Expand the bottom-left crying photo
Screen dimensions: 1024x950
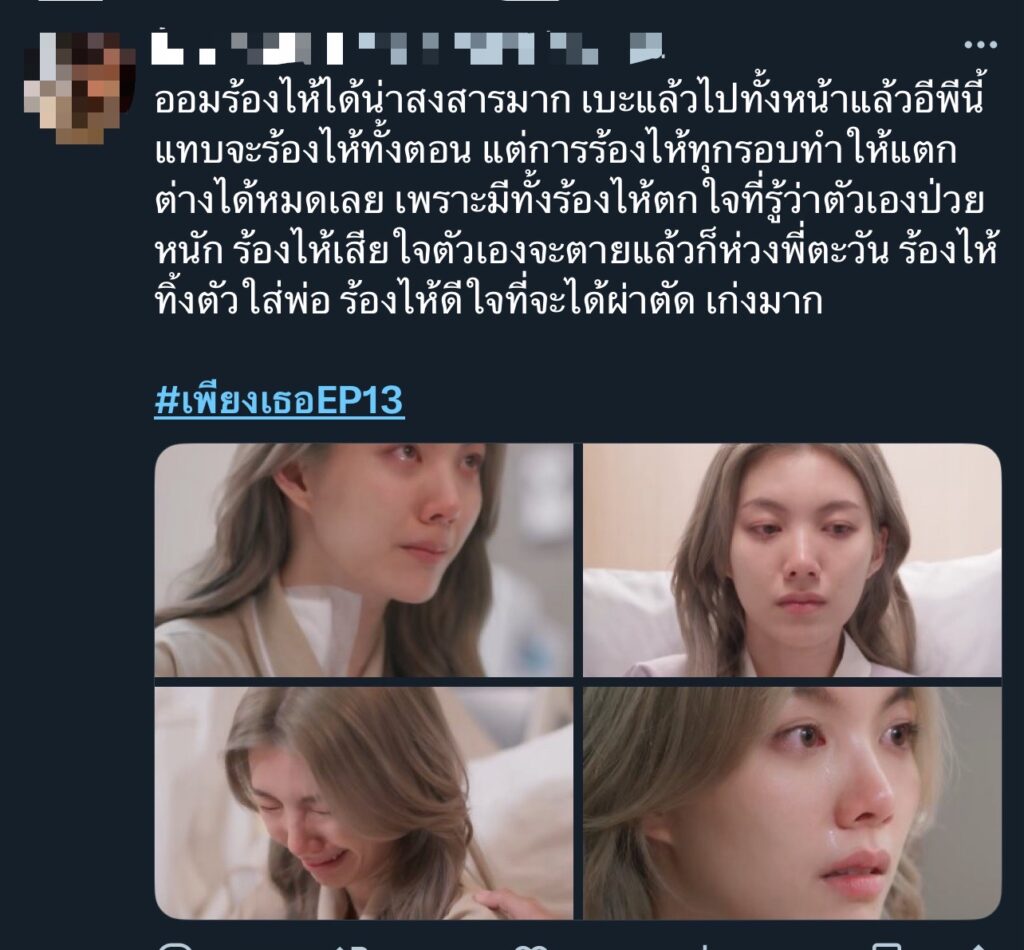(x=364, y=802)
